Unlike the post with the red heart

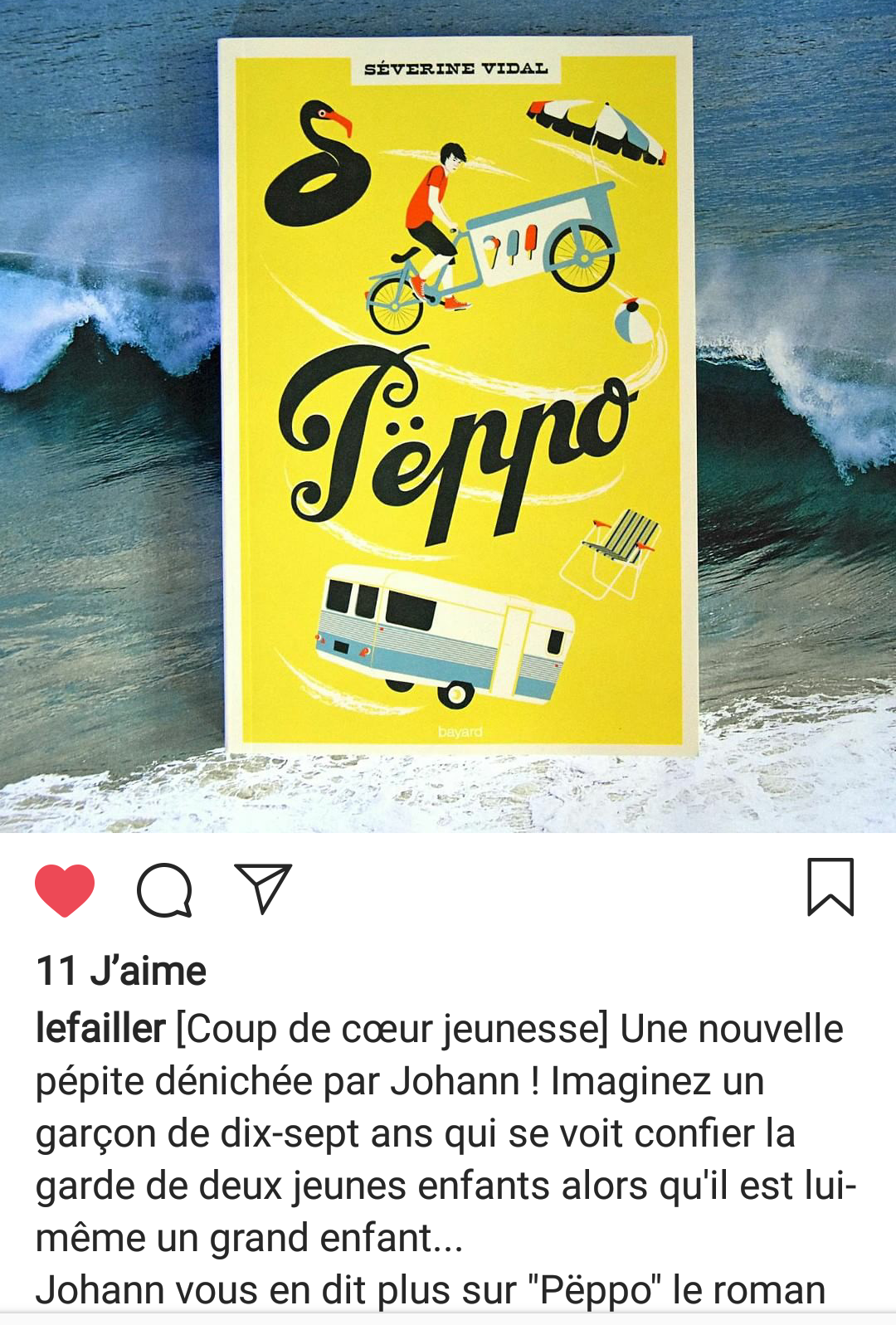[65, 889]
